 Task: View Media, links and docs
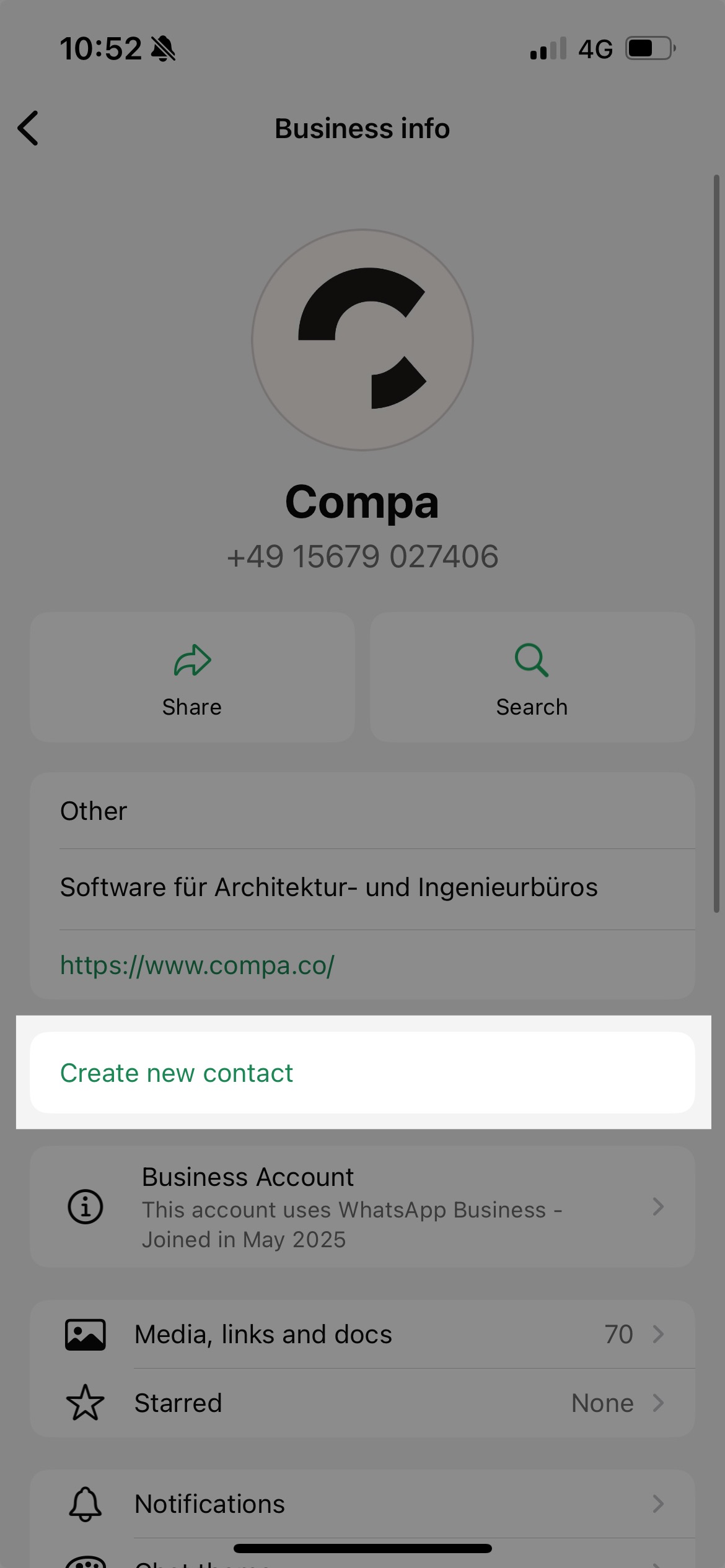point(362,1334)
